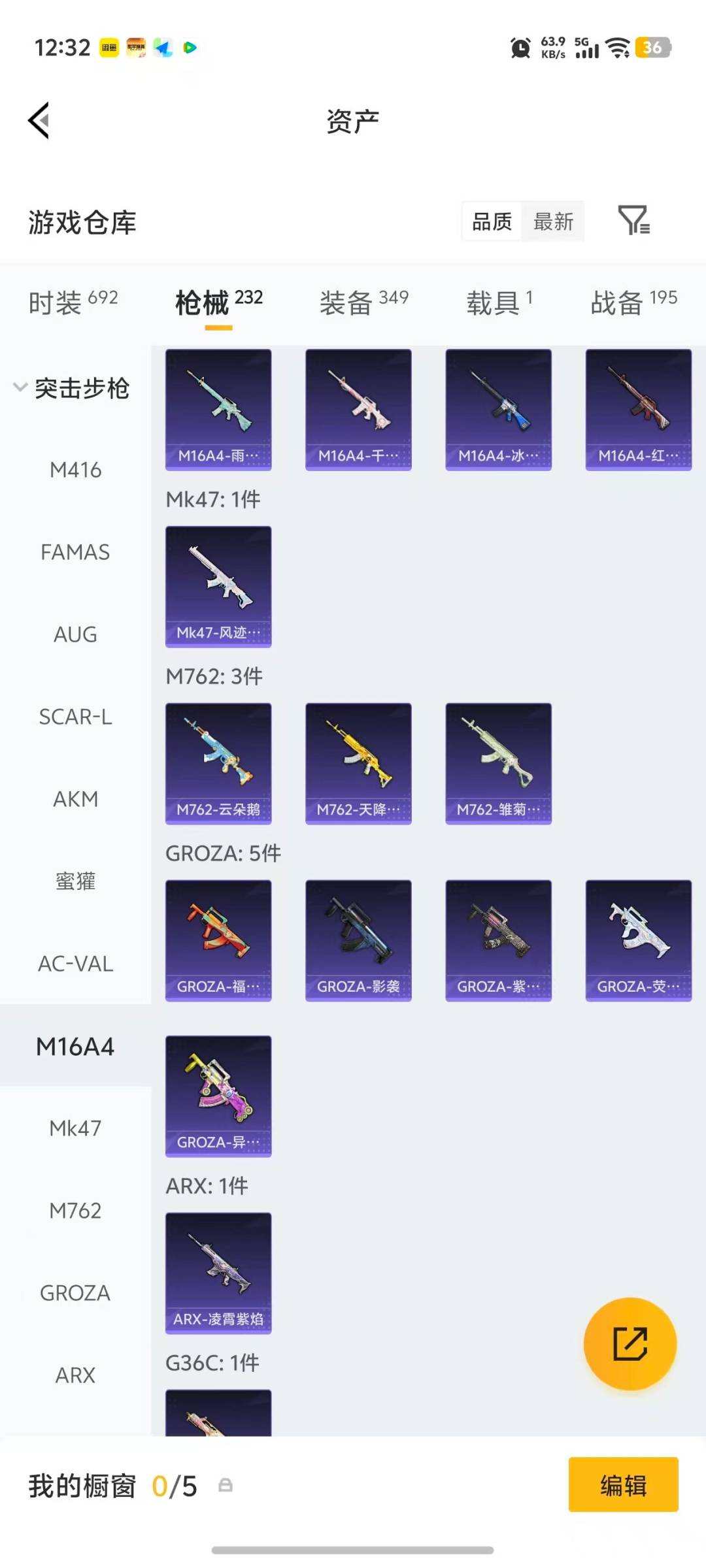Open the filter icon beside 最新

click(633, 221)
